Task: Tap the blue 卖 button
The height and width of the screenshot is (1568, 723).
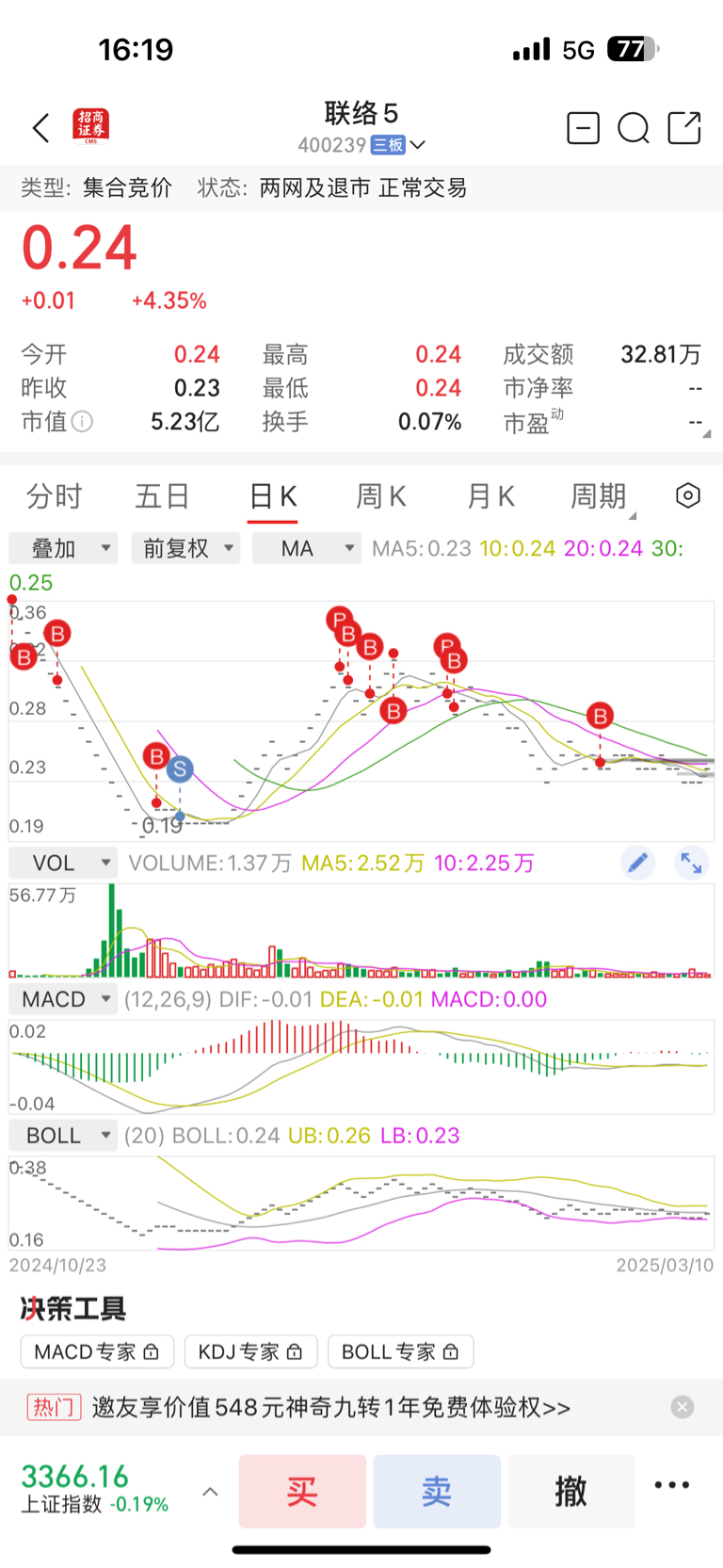Action: (437, 1491)
